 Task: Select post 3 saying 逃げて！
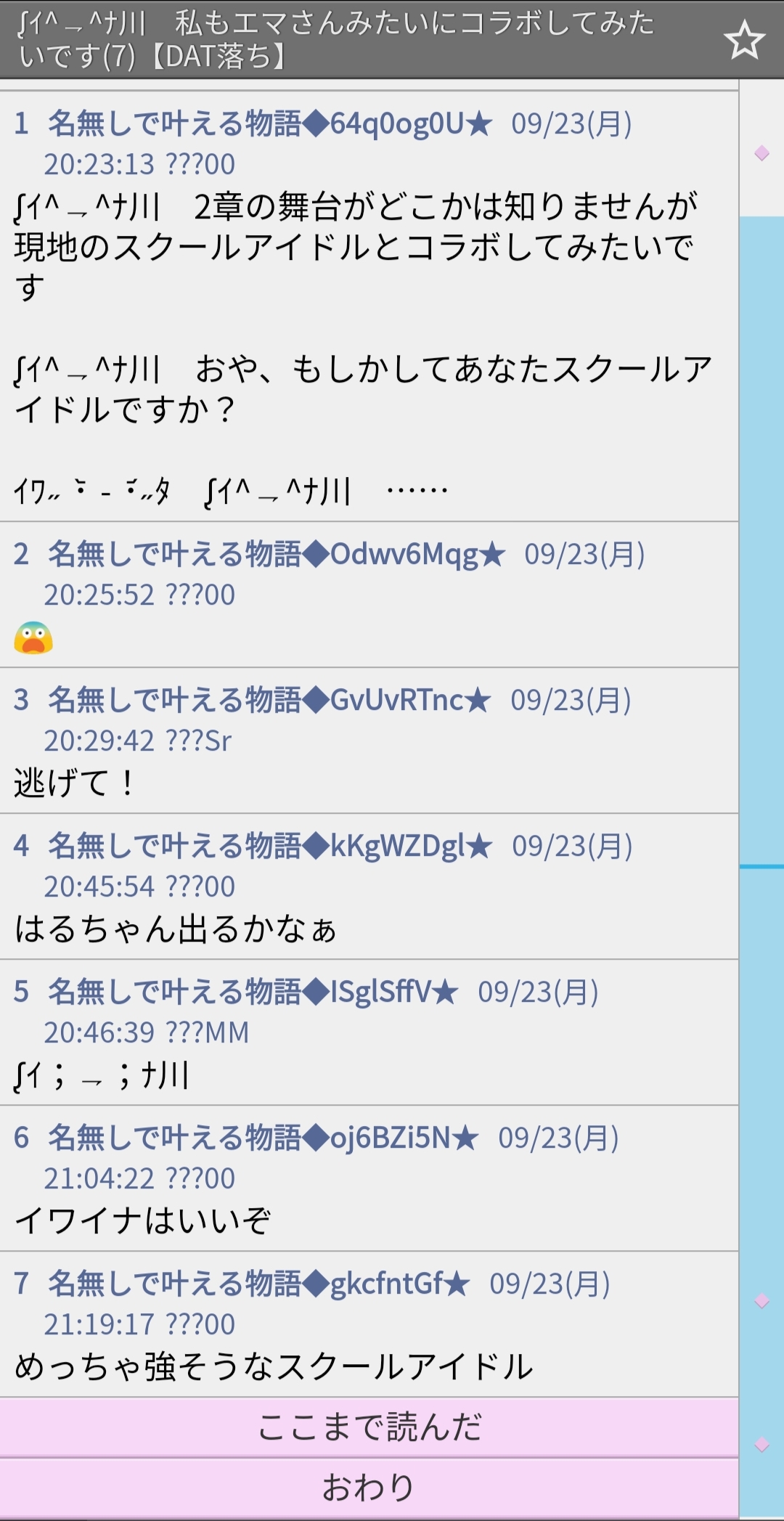369,741
